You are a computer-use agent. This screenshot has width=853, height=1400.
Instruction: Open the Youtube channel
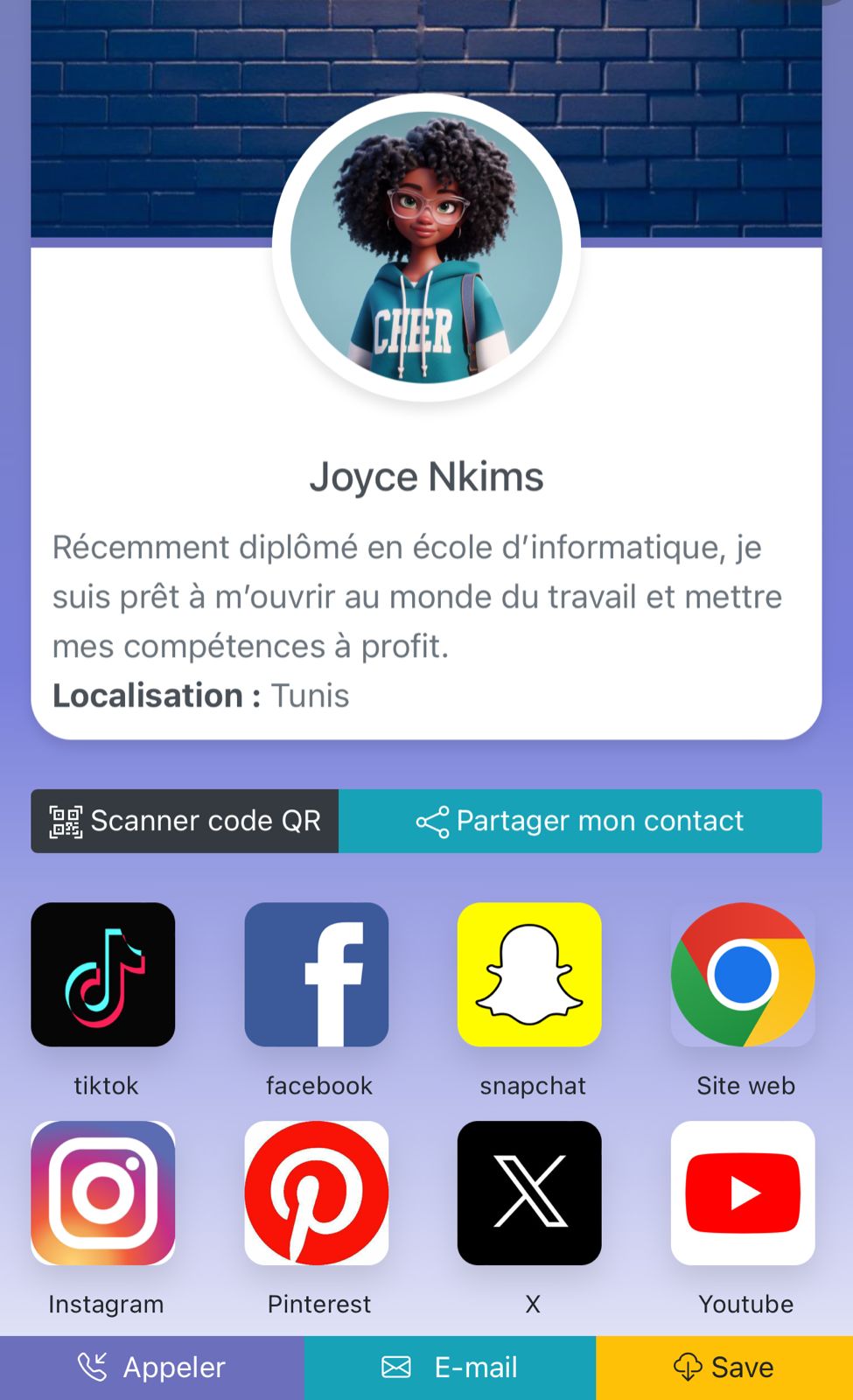(x=743, y=1193)
